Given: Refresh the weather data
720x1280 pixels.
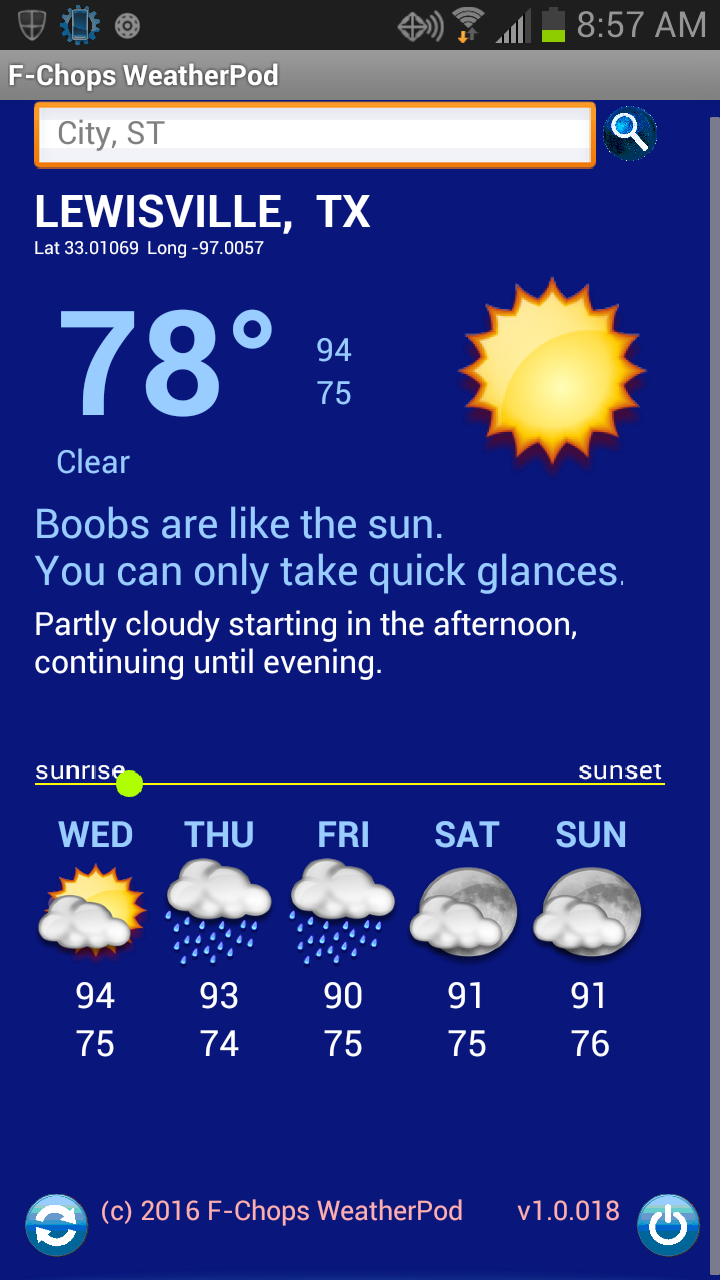Looking at the screenshot, I should coord(56,1225).
